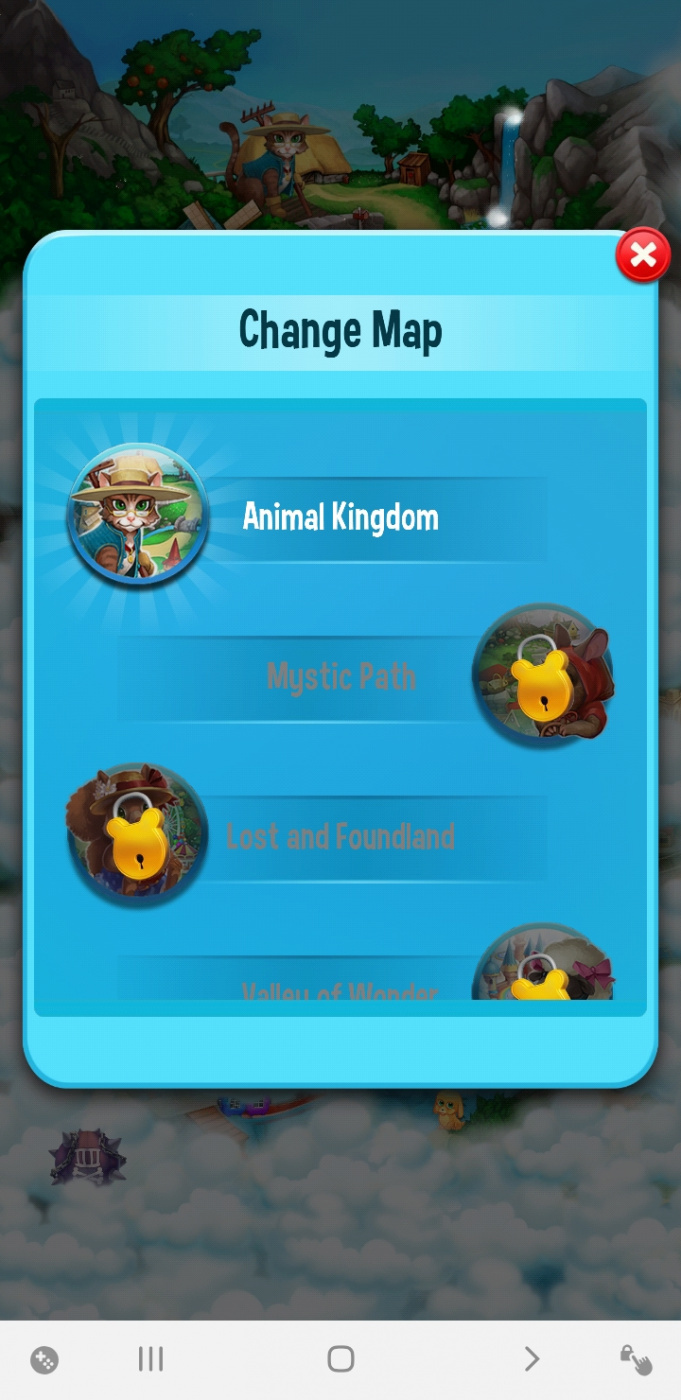Image resolution: width=681 pixels, height=1400 pixels.
Task: Tap the touch lock icon in navigation bar
Action: pos(635,1359)
